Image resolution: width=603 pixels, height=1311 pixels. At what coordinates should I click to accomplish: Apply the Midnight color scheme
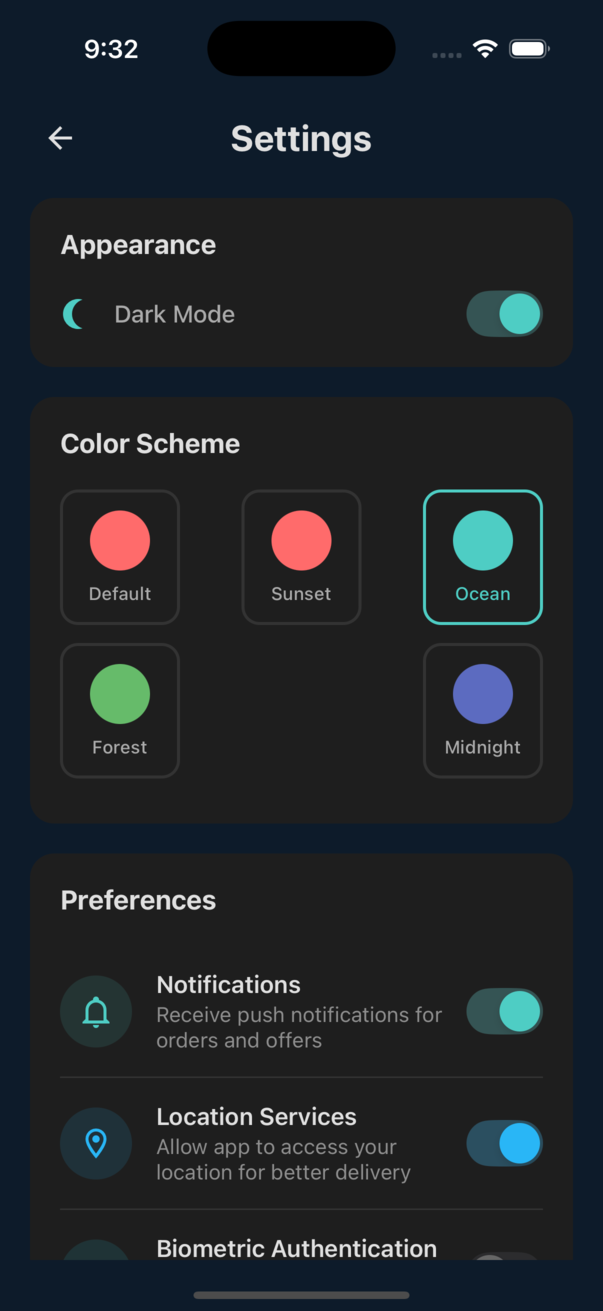[x=483, y=711]
